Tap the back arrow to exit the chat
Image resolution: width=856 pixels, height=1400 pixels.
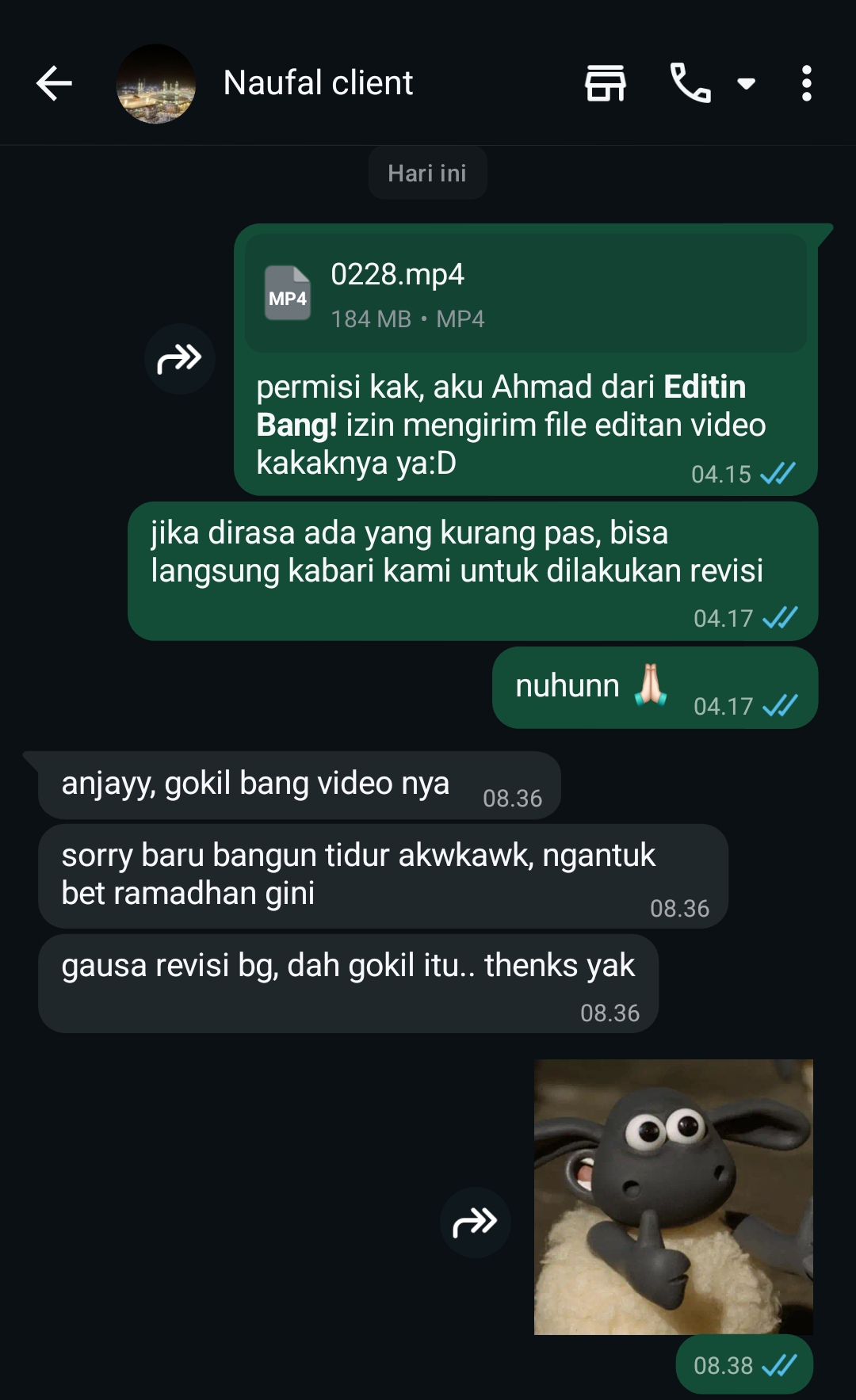[x=52, y=82]
